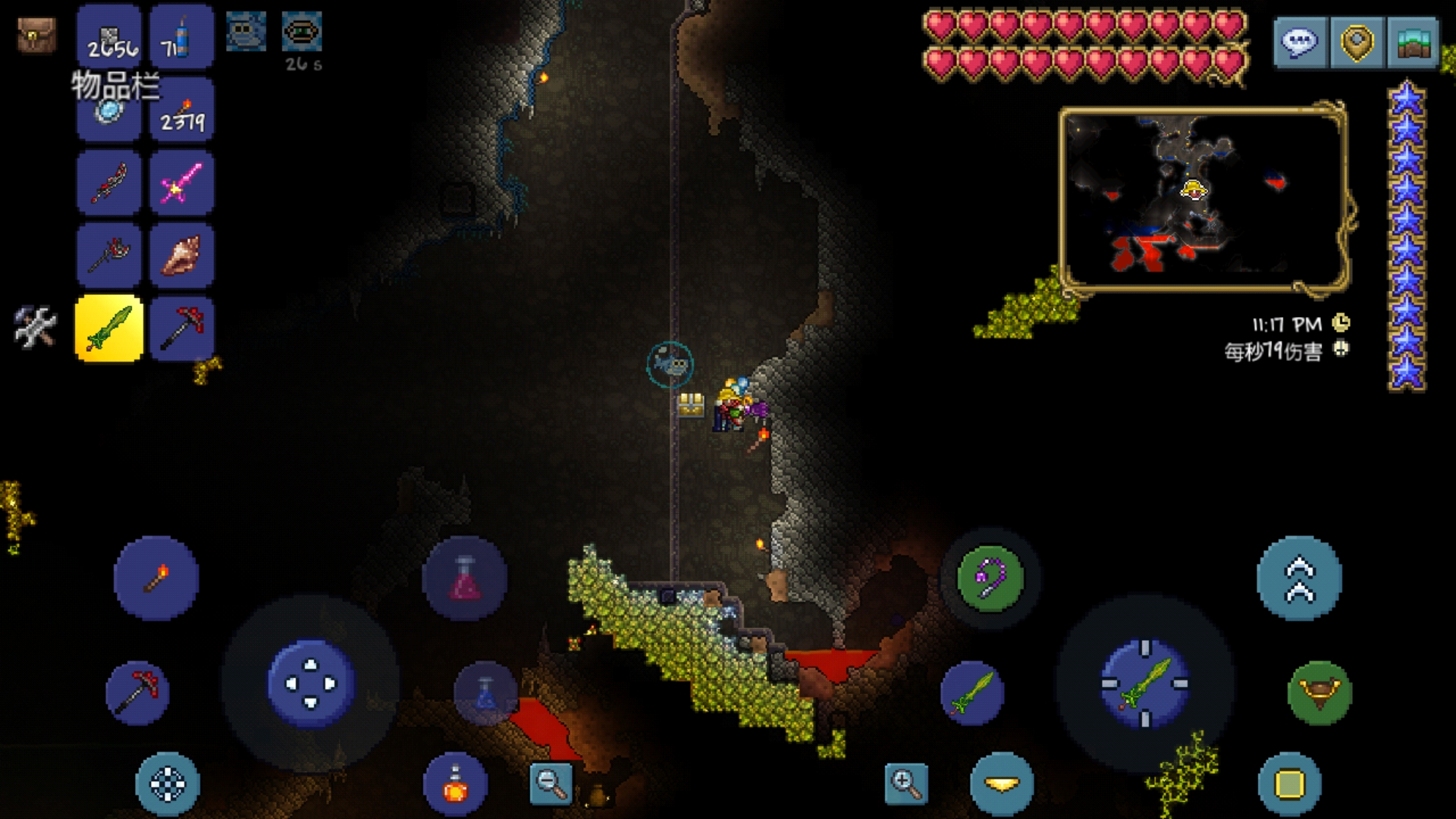Tap the double-arrow jump button

click(x=1299, y=579)
